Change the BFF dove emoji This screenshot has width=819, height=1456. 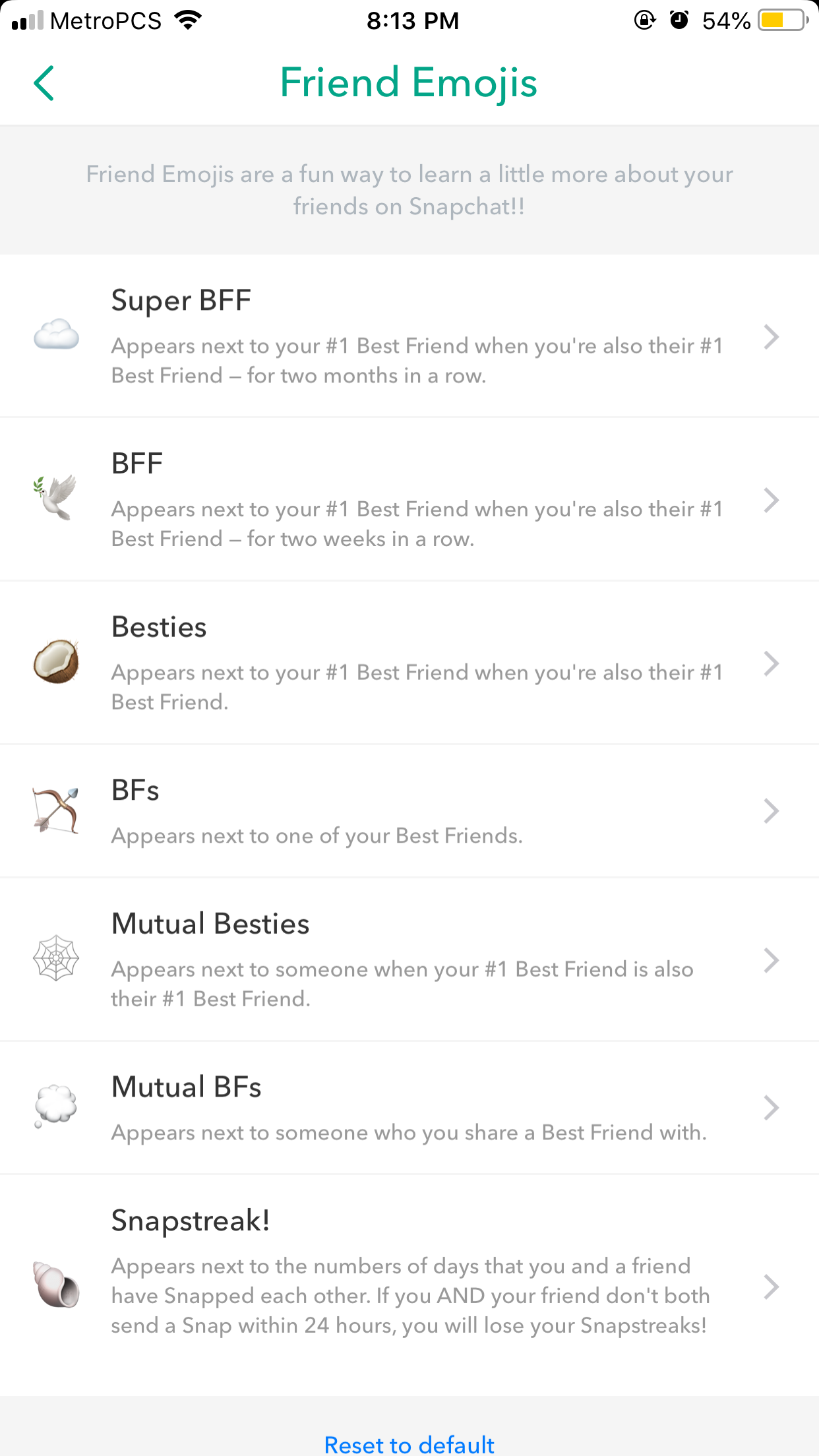409,500
